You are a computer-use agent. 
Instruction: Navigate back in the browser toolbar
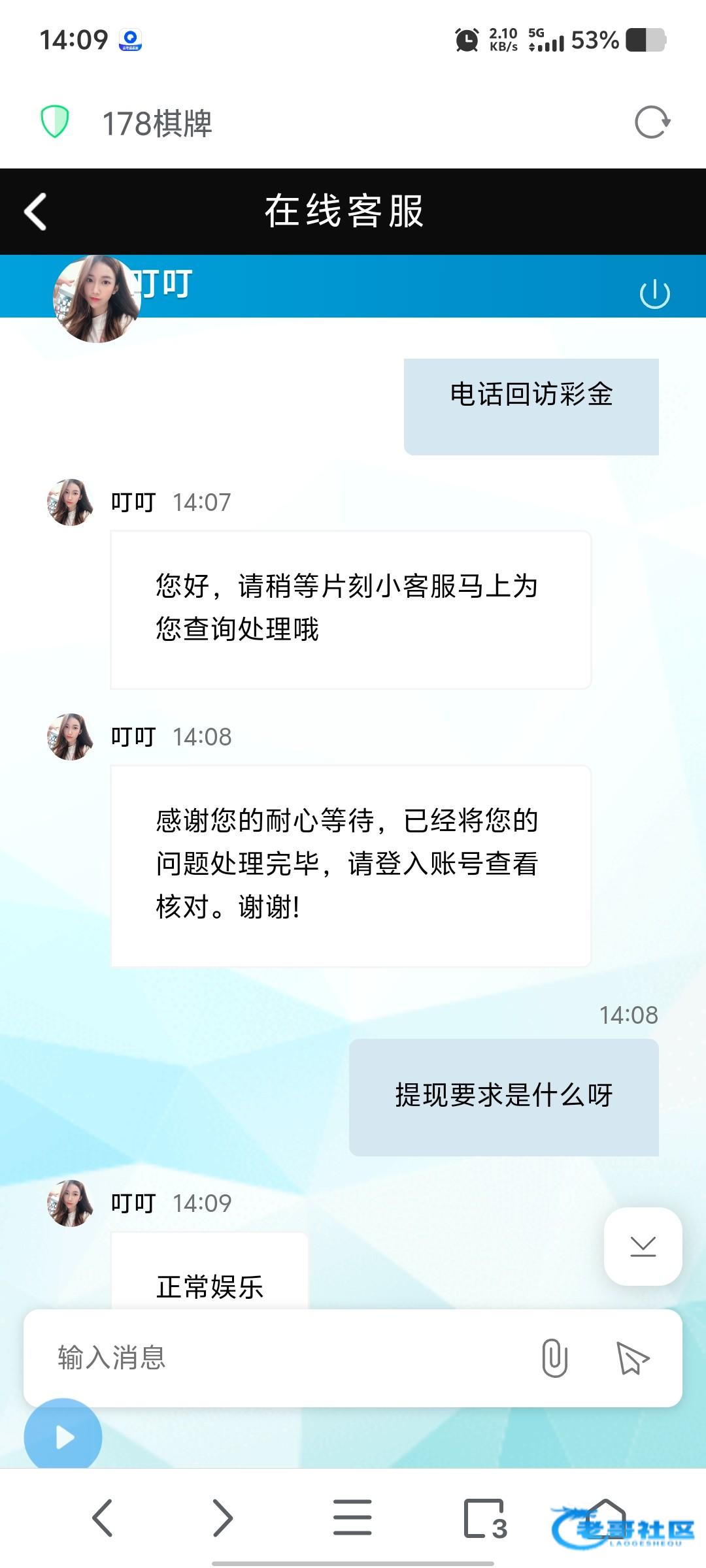pos(103,1517)
